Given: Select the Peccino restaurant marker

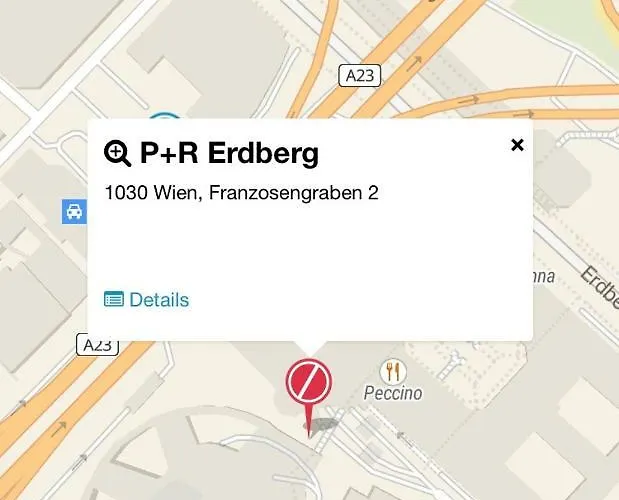Looking at the screenshot, I should [393, 372].
